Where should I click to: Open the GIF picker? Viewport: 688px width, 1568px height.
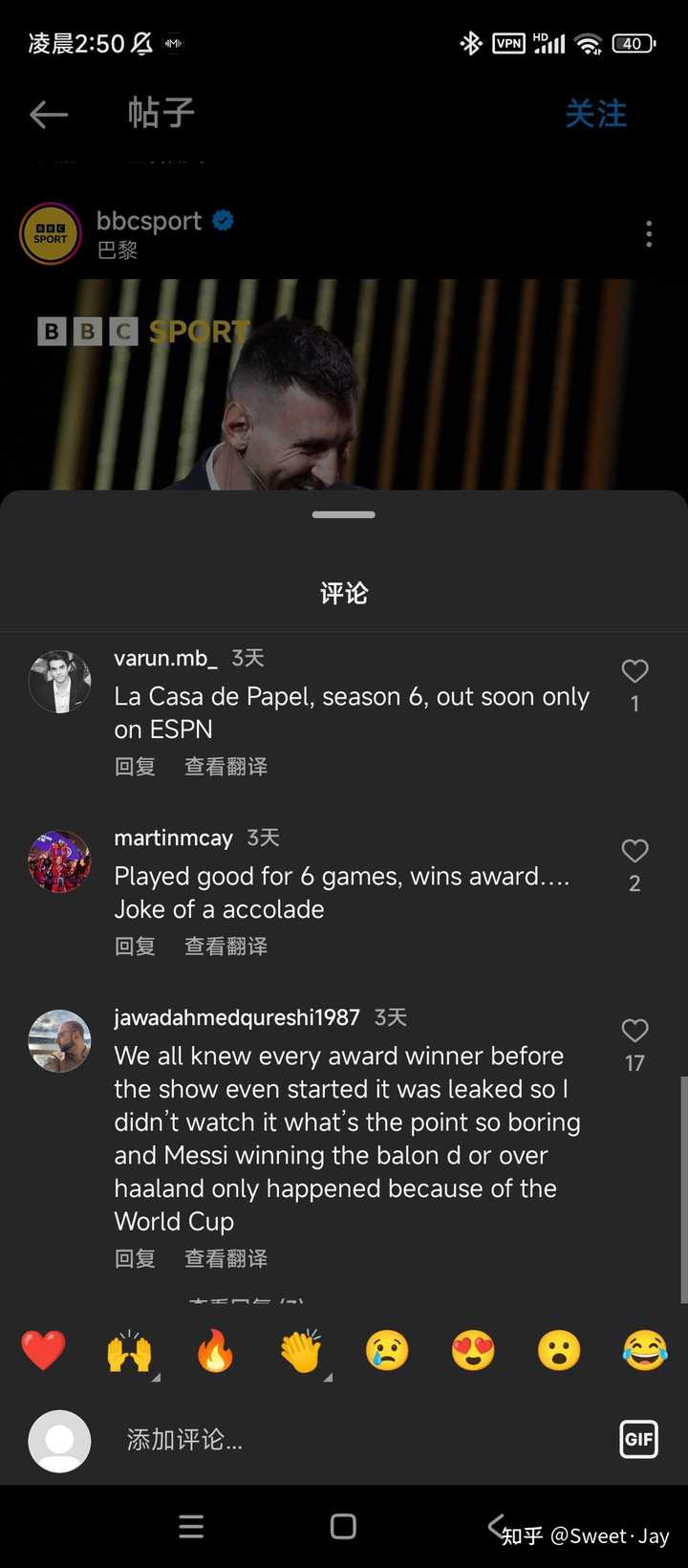pyautogui.click(x=638, y=1439)
